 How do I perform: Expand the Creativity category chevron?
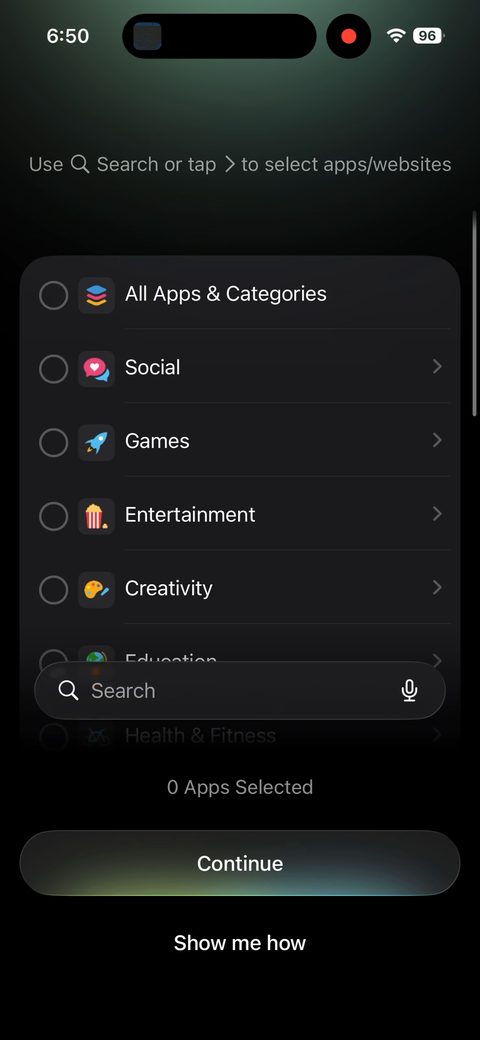pos(437,588)
